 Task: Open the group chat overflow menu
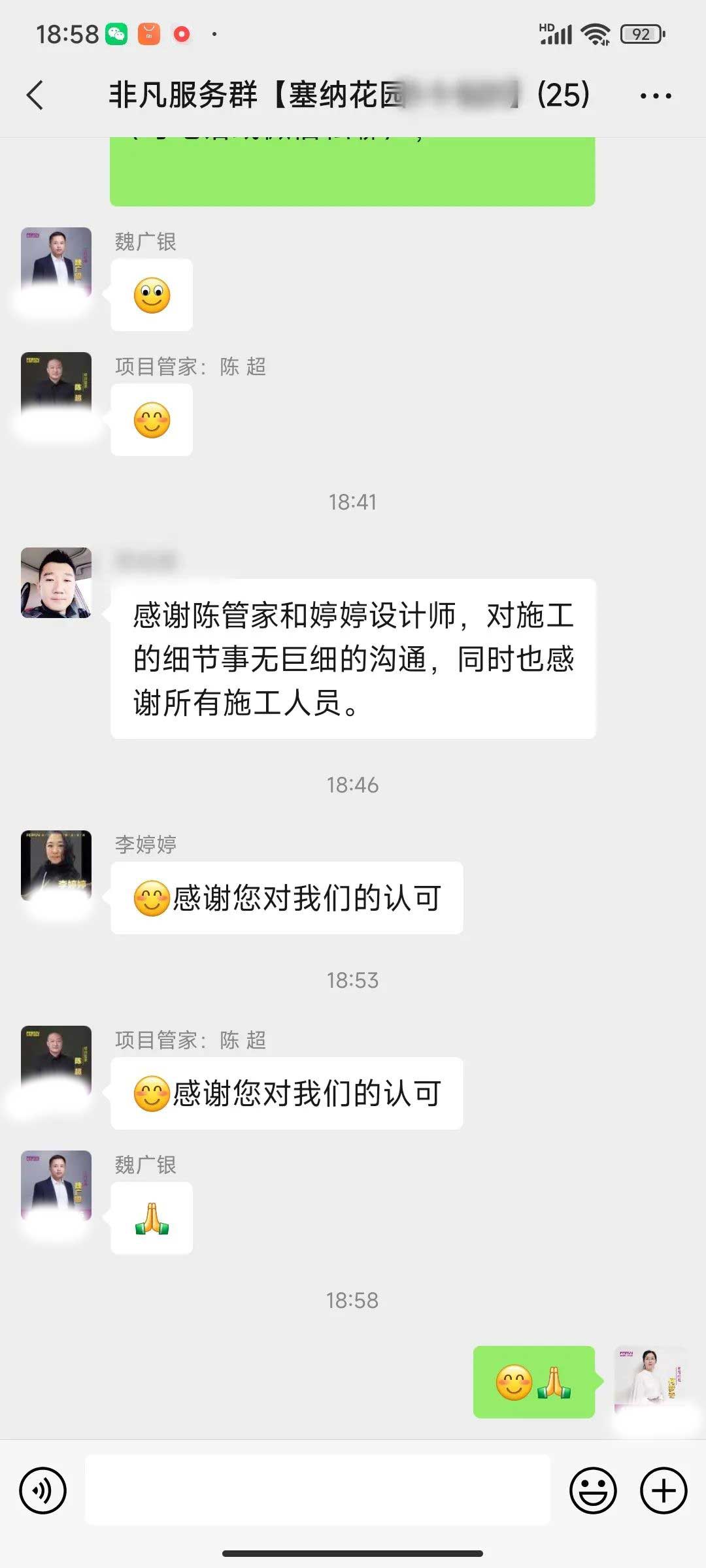click(x=655, y=96)
